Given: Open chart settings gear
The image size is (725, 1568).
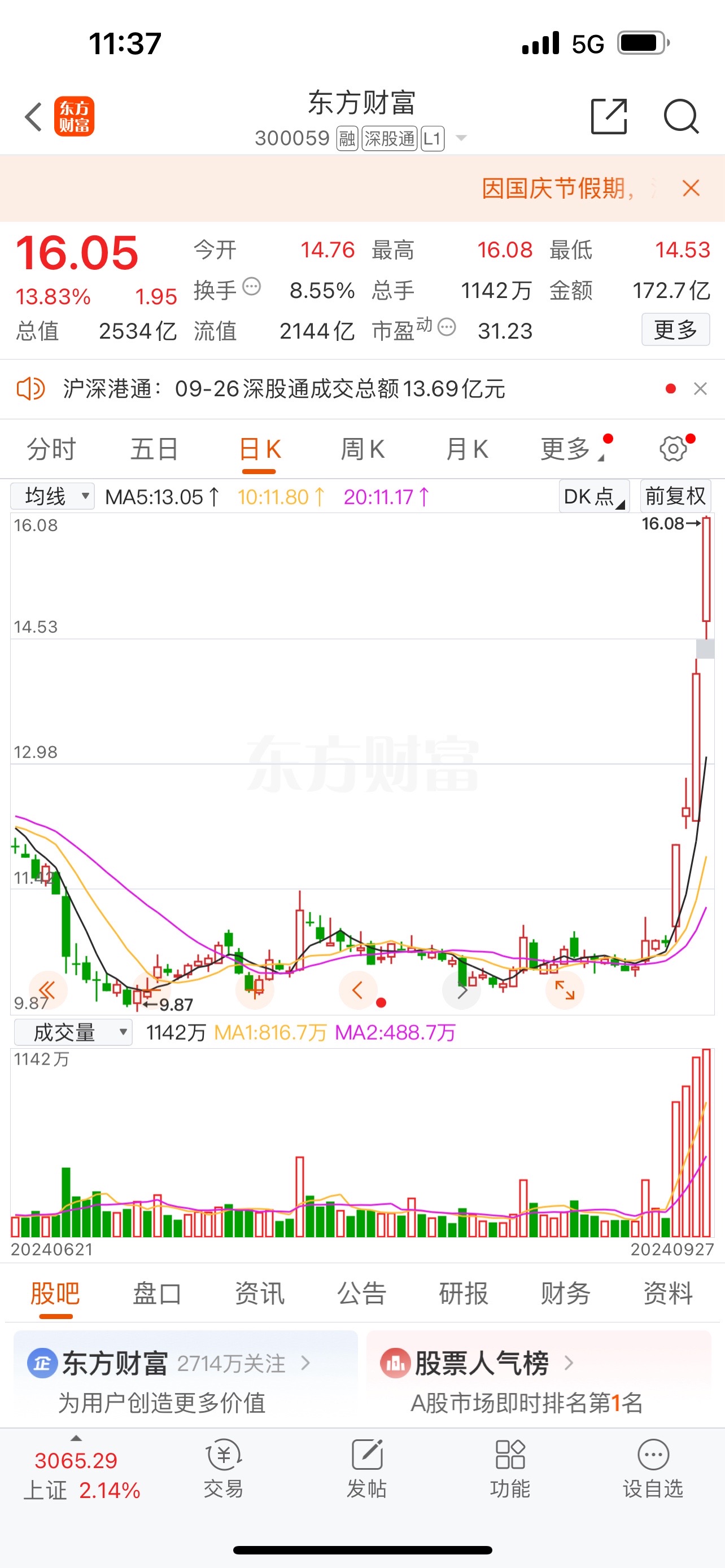Looking at the screenshot, I should click(673, 449).
